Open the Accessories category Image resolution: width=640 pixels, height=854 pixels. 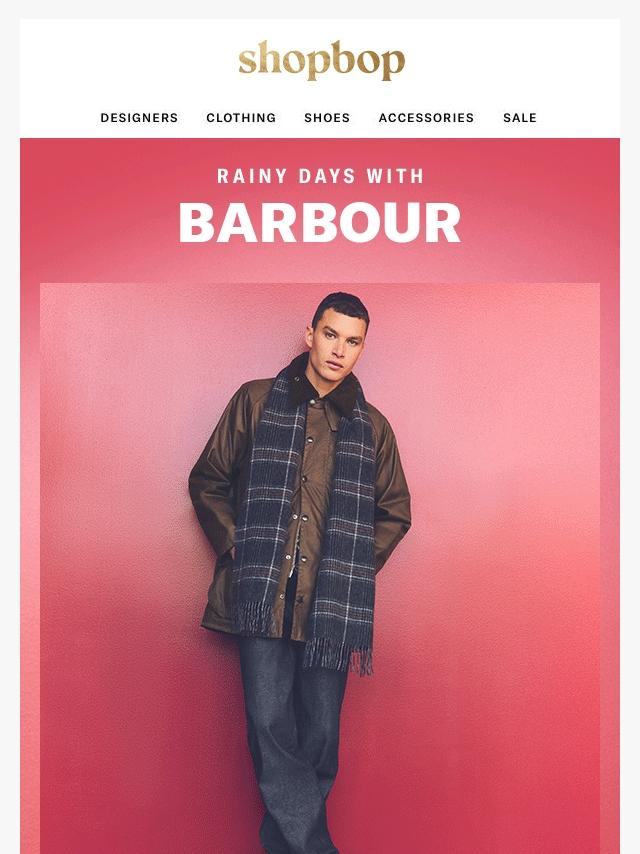[426, 118]
